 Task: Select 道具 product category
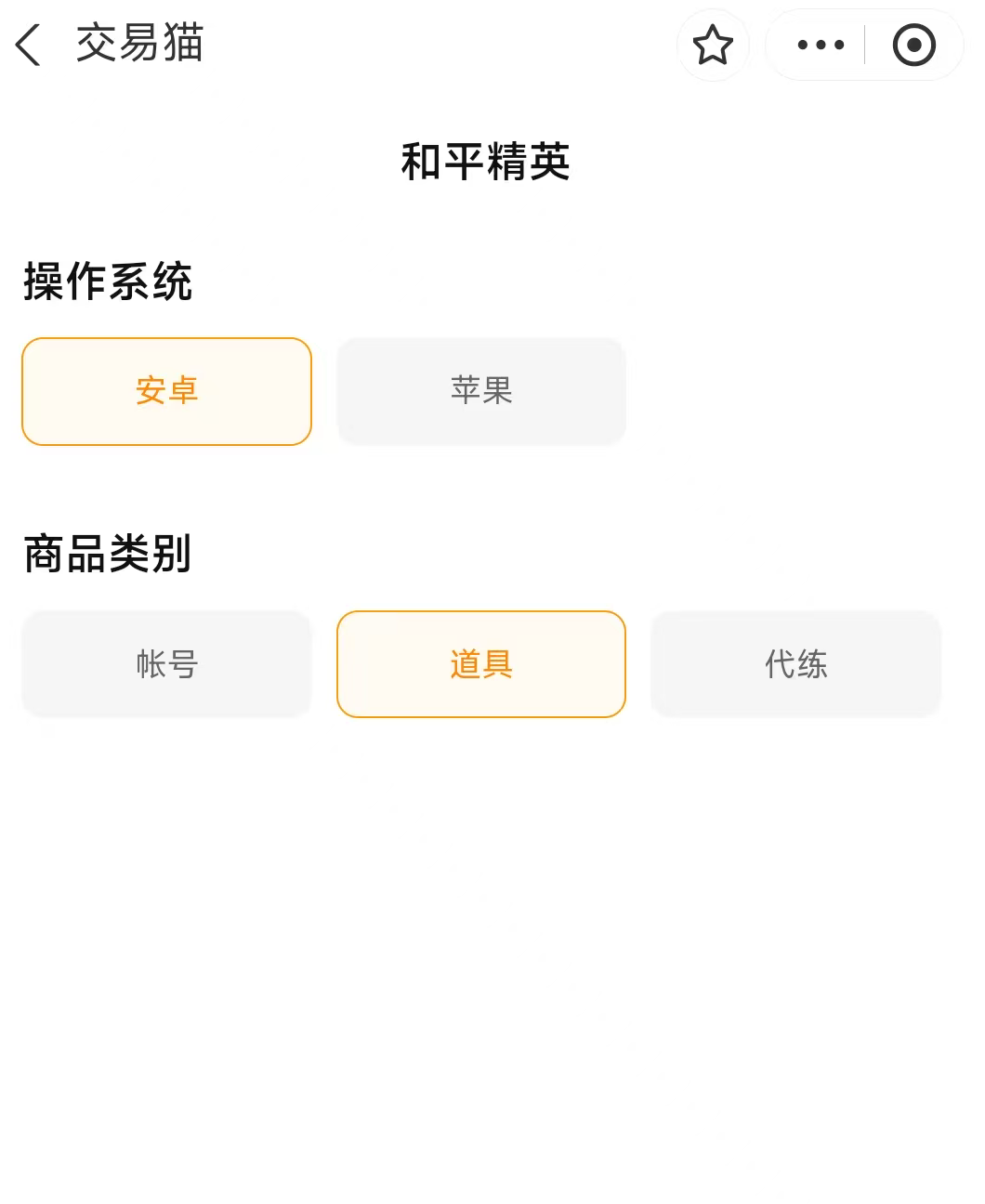(480, 664)
